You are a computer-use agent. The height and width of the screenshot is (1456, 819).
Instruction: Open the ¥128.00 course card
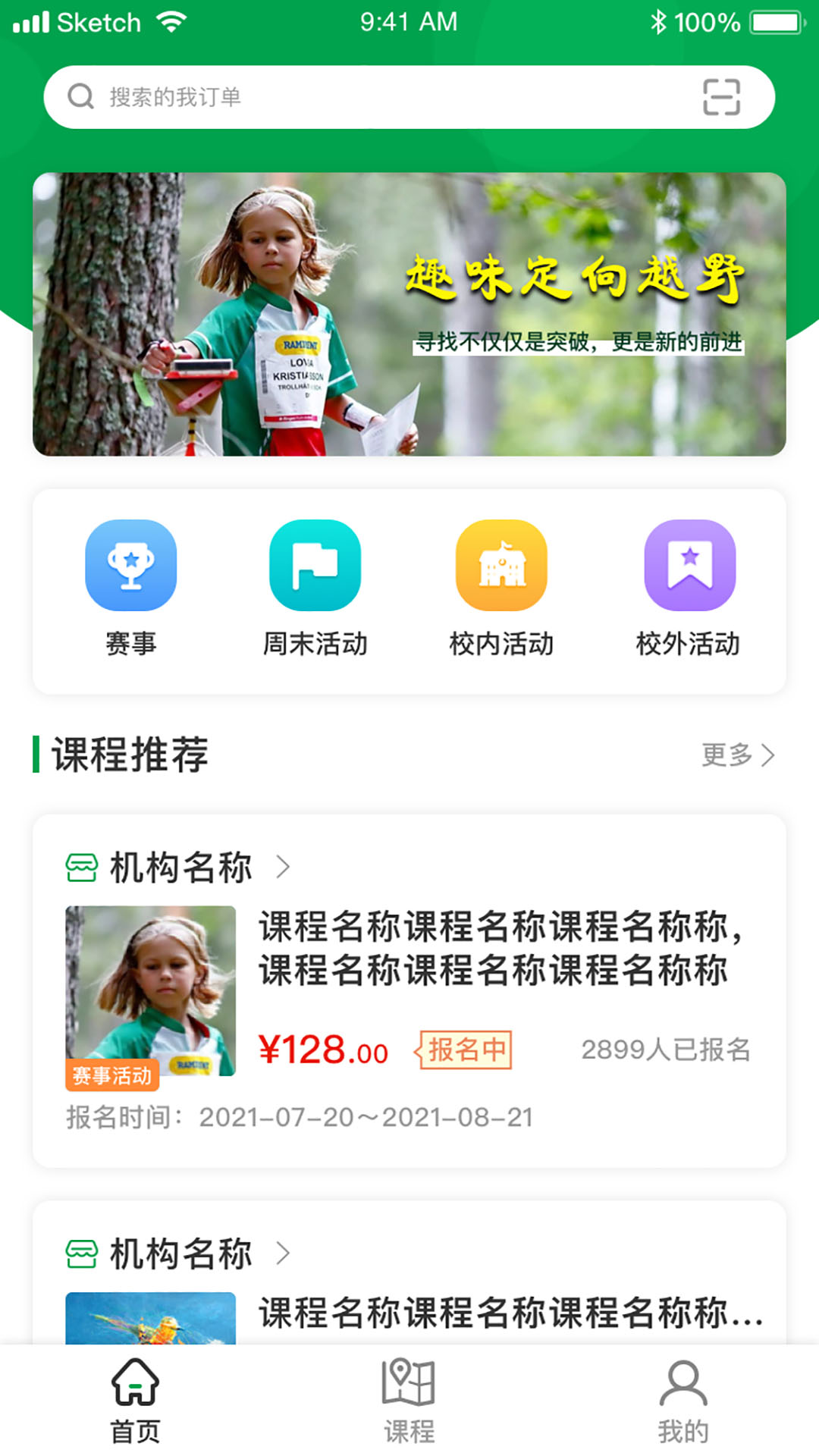tap(409, 991)
